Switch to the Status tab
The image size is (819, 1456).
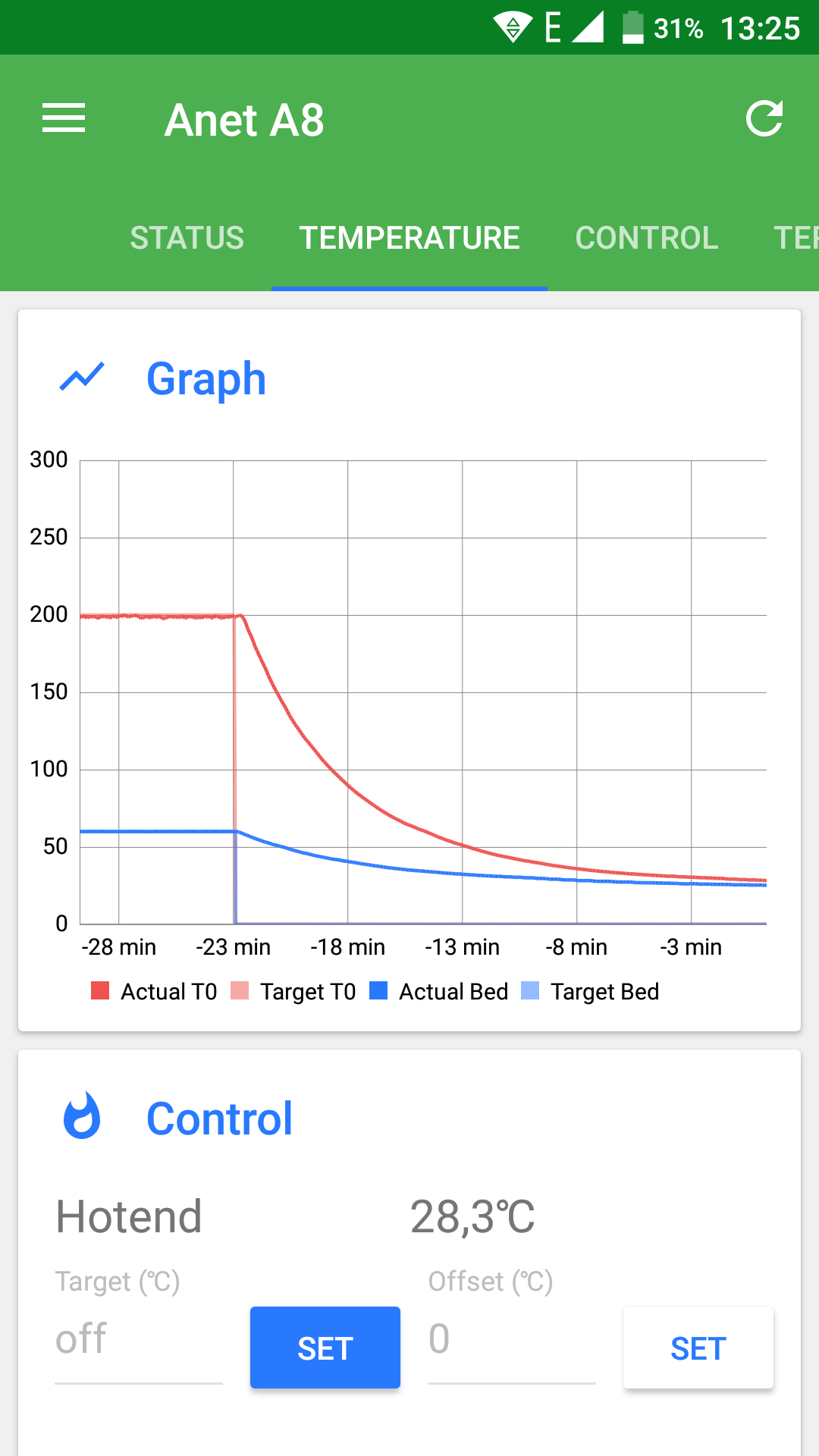pos(187,238)
